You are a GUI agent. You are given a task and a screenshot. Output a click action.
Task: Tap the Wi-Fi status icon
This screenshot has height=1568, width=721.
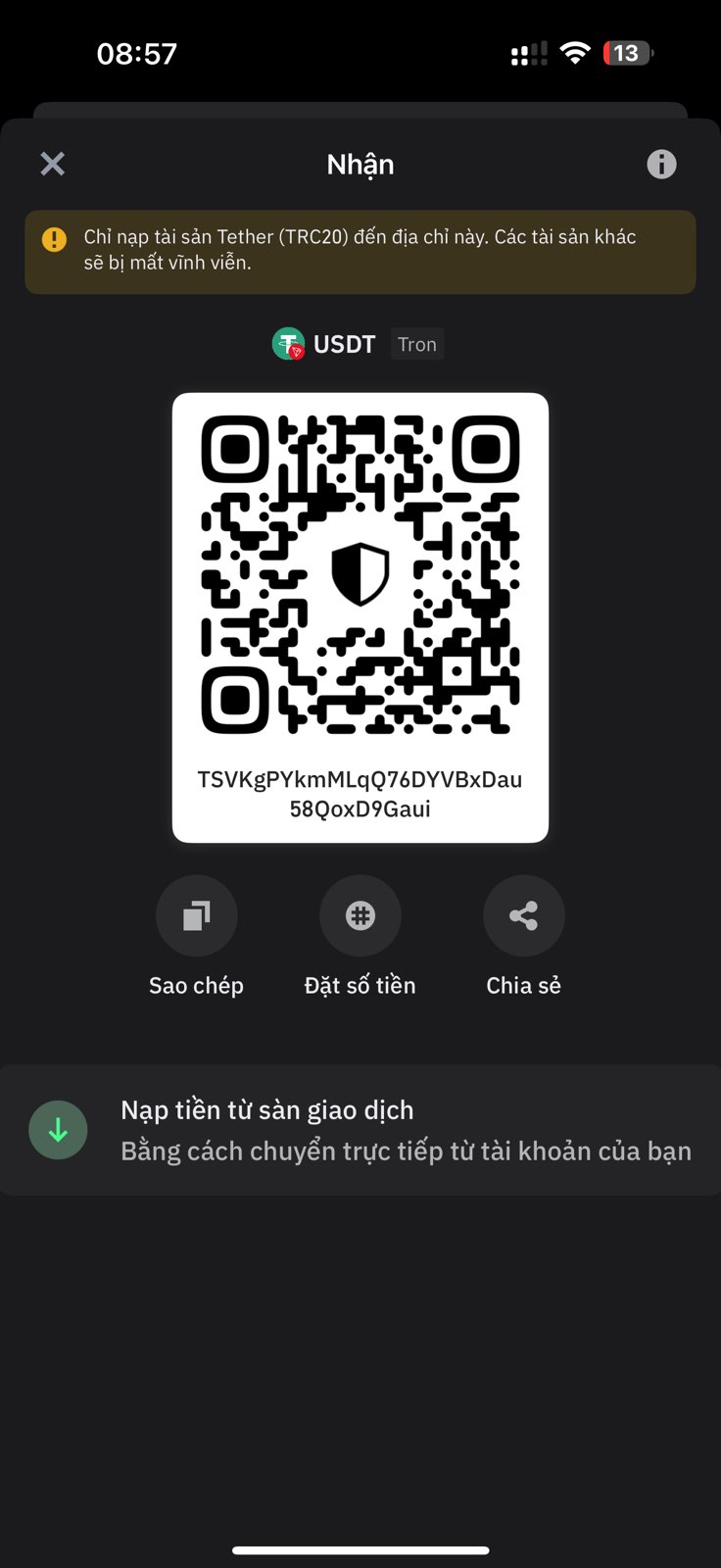[576, 52]
